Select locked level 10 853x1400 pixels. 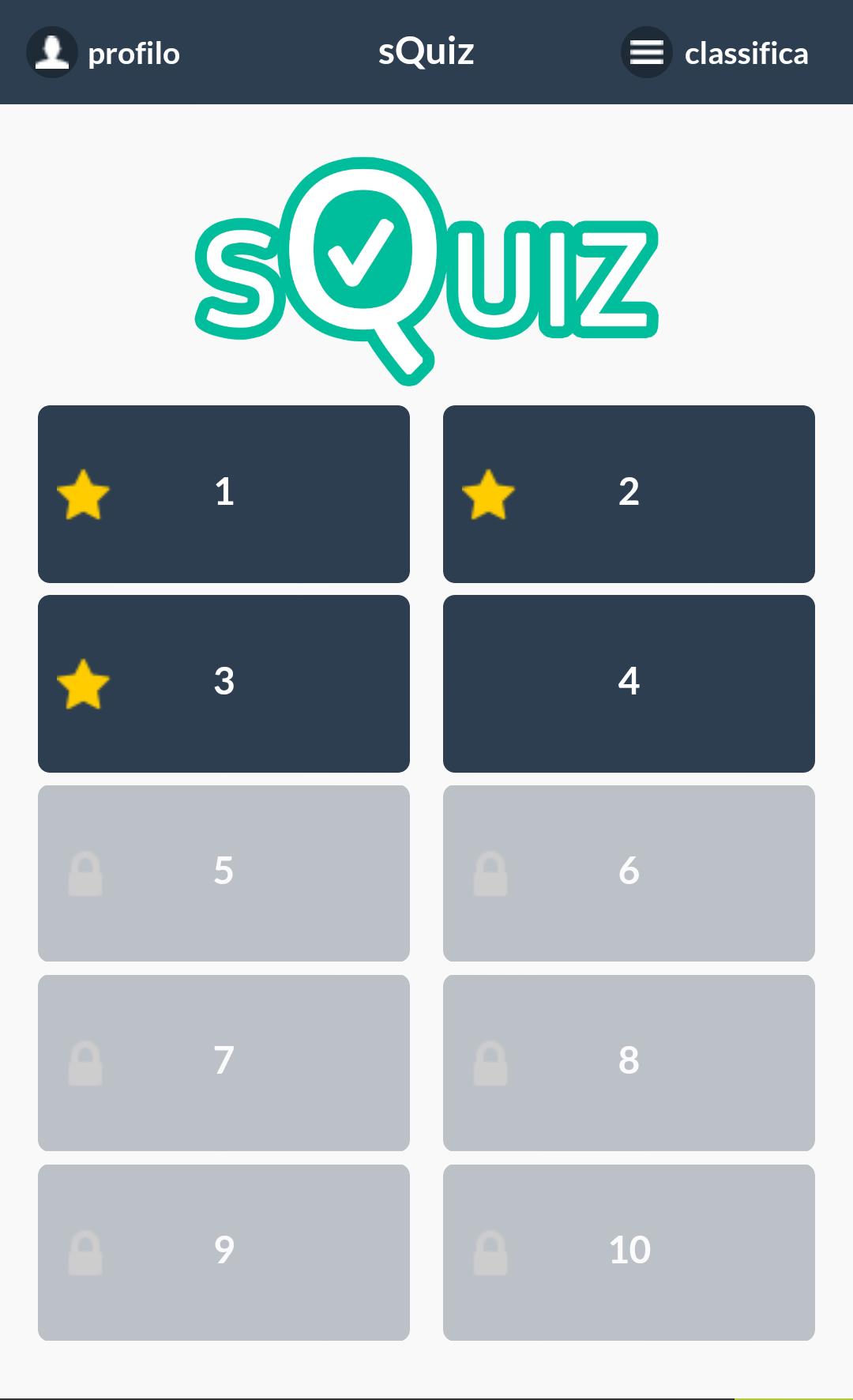click(629, 1252)
